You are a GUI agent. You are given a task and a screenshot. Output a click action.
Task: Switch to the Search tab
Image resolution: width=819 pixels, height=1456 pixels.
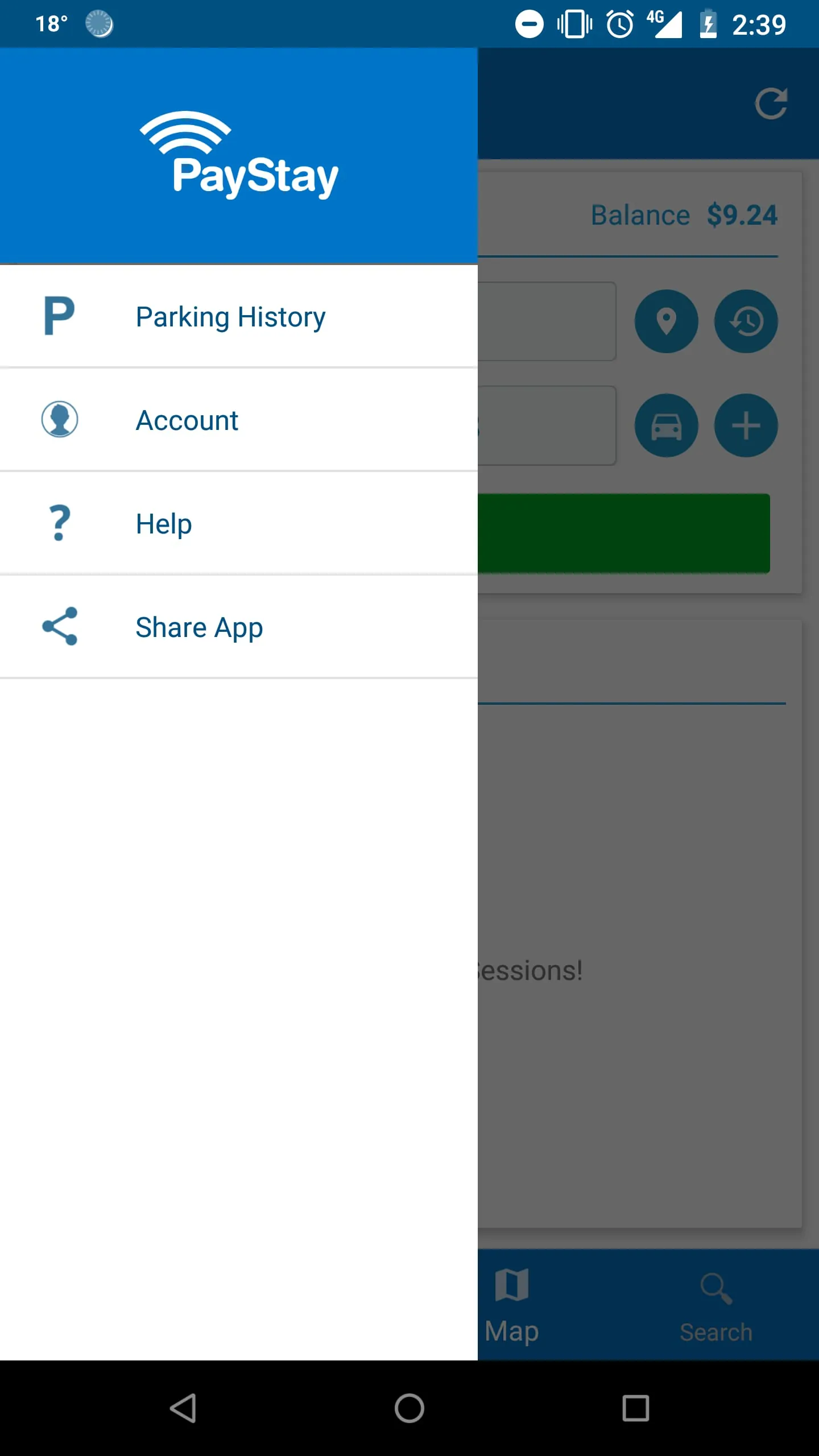point(715,1308)
